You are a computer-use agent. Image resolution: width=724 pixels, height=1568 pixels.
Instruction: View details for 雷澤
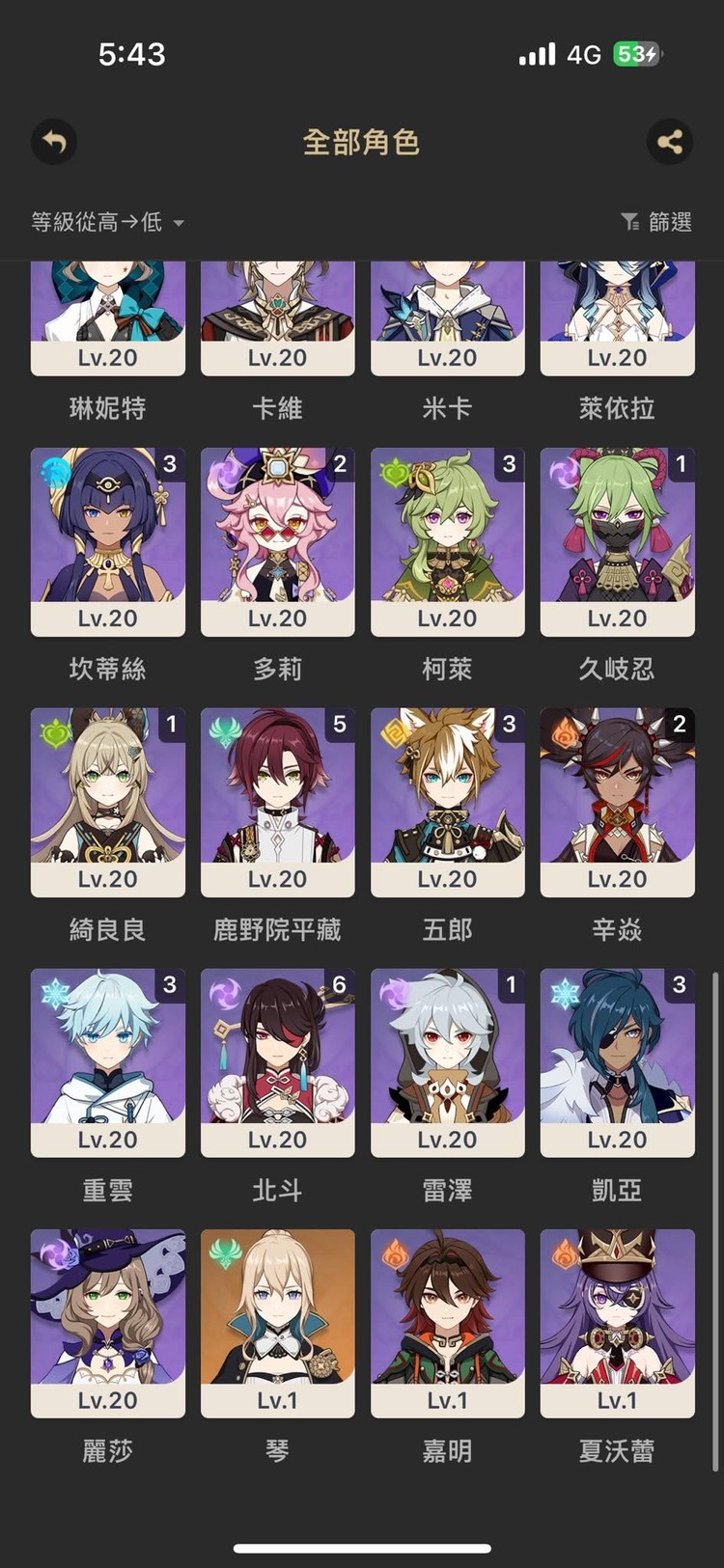(x=447, y=1061)
